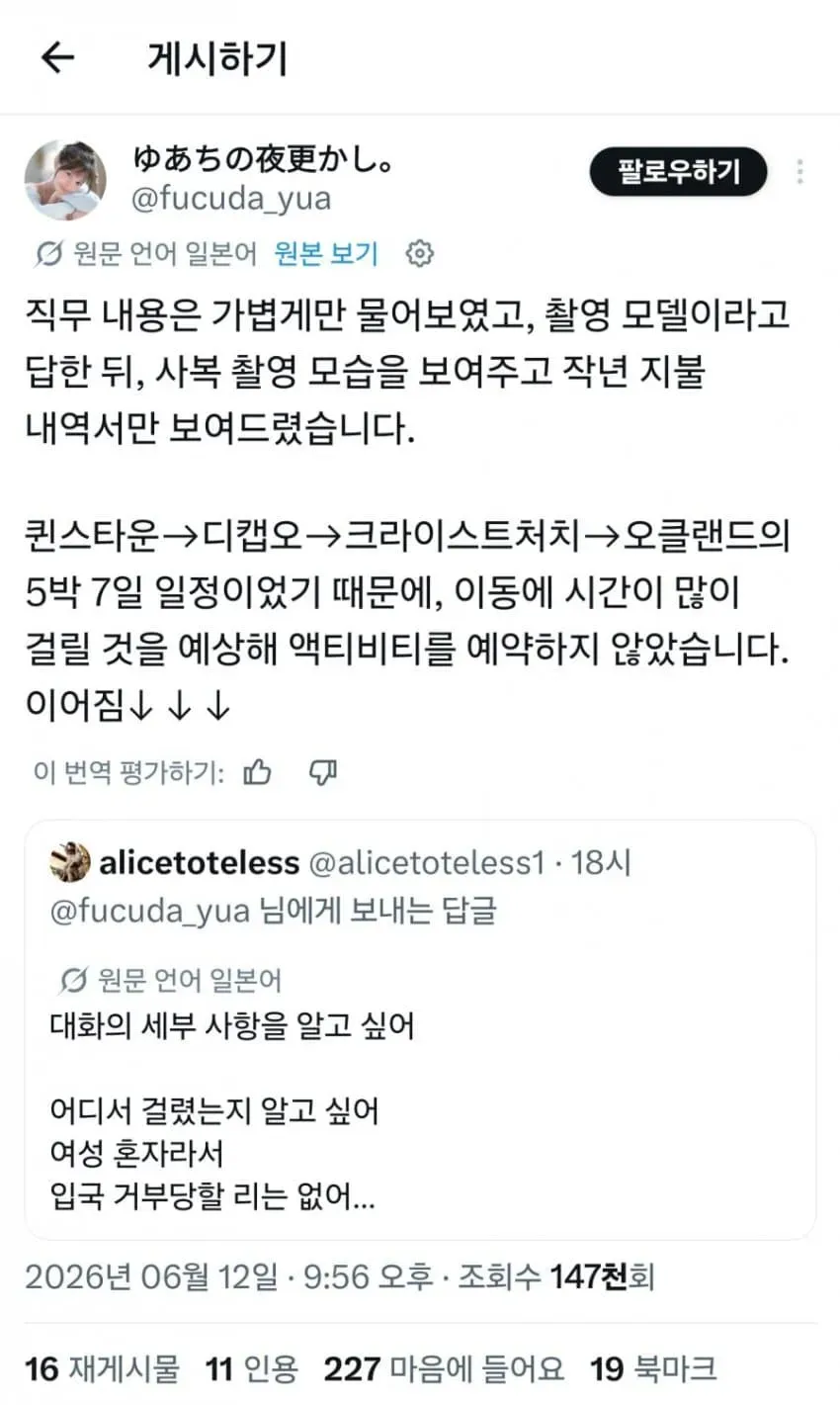The height and width of the screenshot is (1405, 840).
Task: Rate the translation with thumbs up
Action: (x=258, y=772)
